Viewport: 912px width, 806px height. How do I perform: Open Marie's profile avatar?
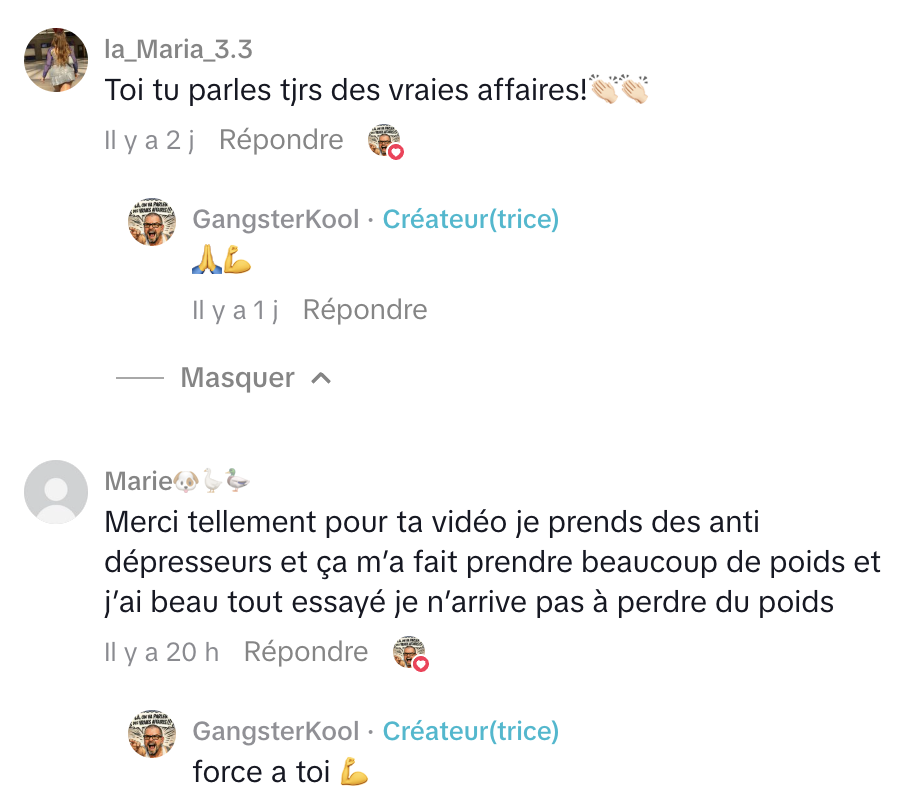(56, 492)
